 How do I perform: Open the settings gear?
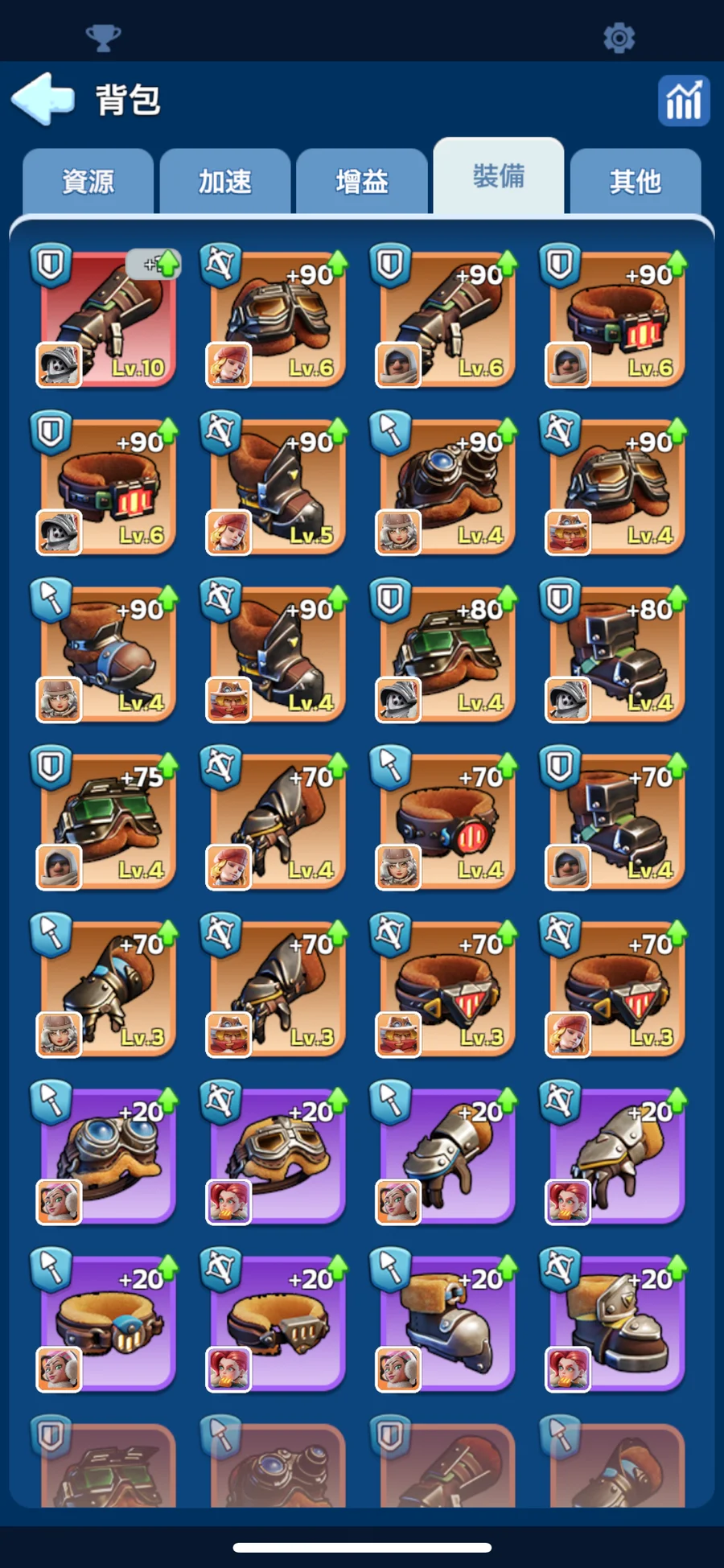click(x=619, y=38)
